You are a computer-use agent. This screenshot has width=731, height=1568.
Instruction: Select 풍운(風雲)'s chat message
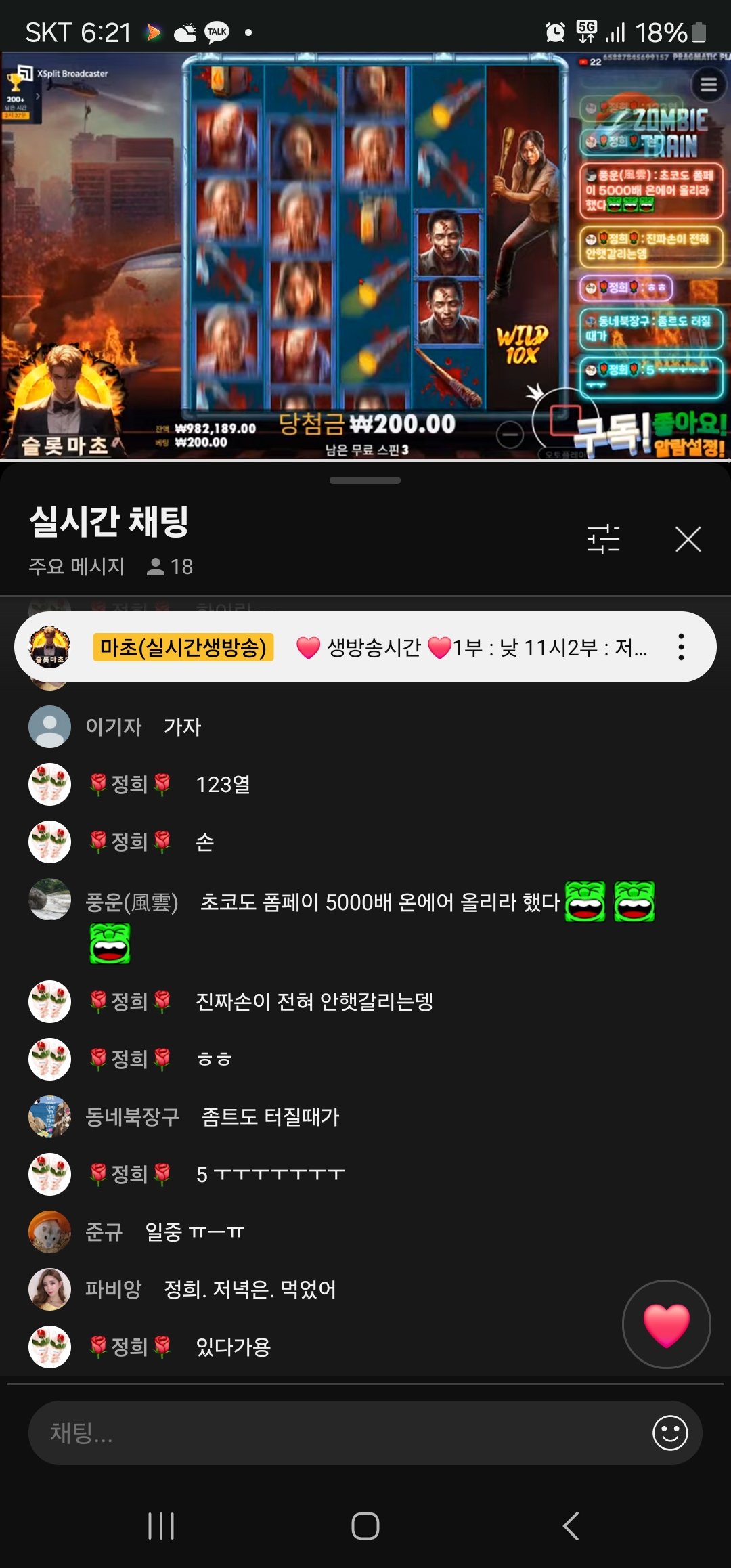coord(379,902)
